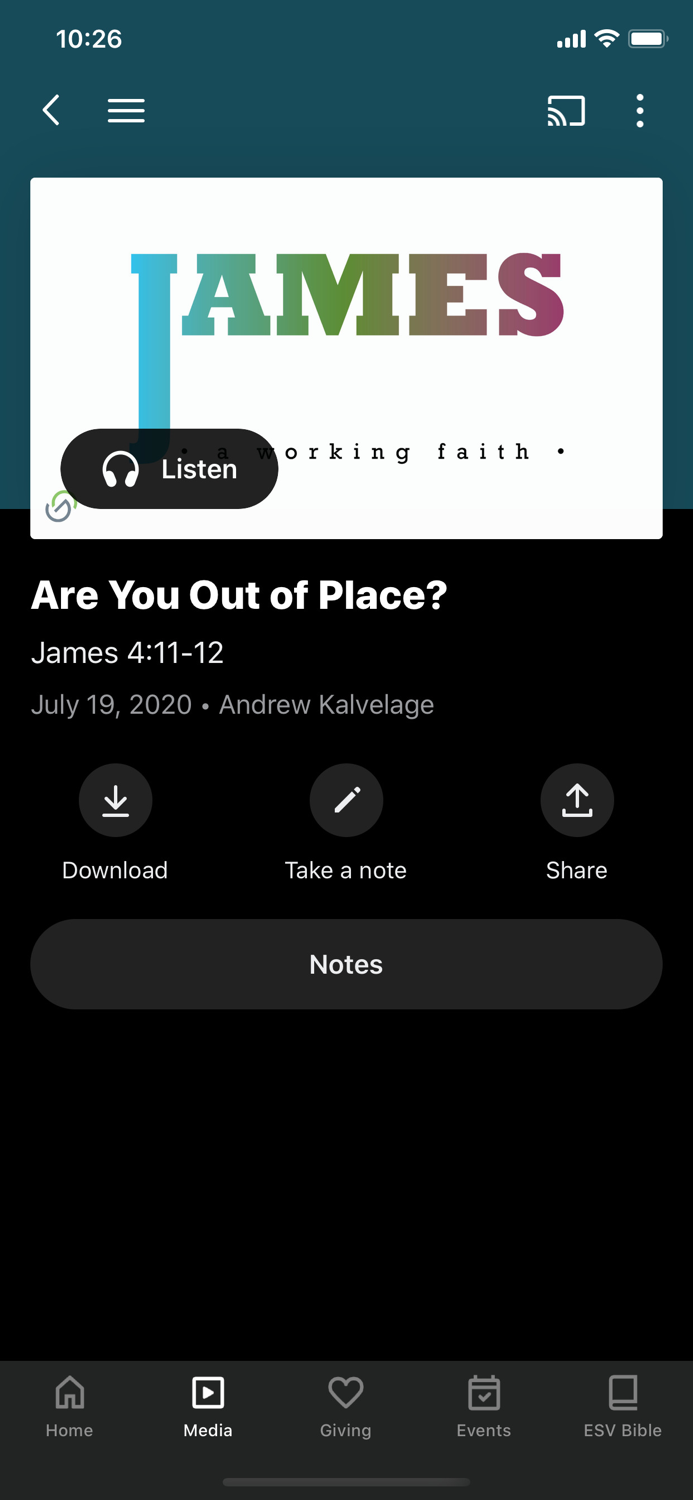
Task: Open the three-dot overflow menu
Action: coord(640,110)
